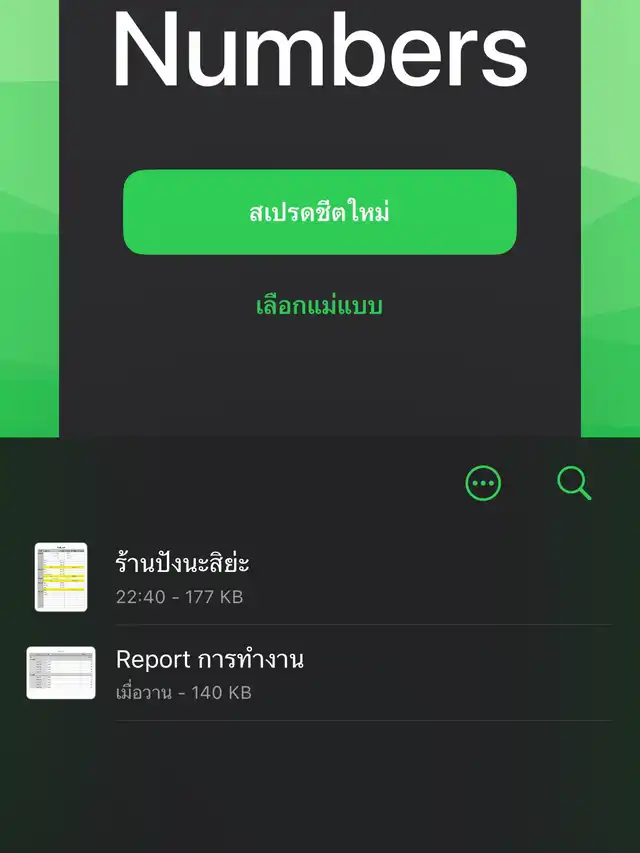Search documents with the magnifier icon
This screenshot has height=853, width=640.
574,484
